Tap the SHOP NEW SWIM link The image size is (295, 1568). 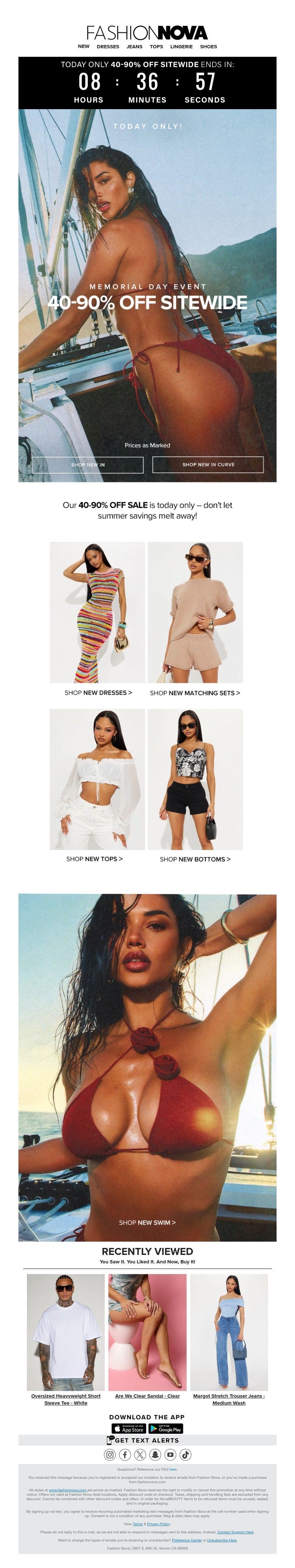point(147,1222)
